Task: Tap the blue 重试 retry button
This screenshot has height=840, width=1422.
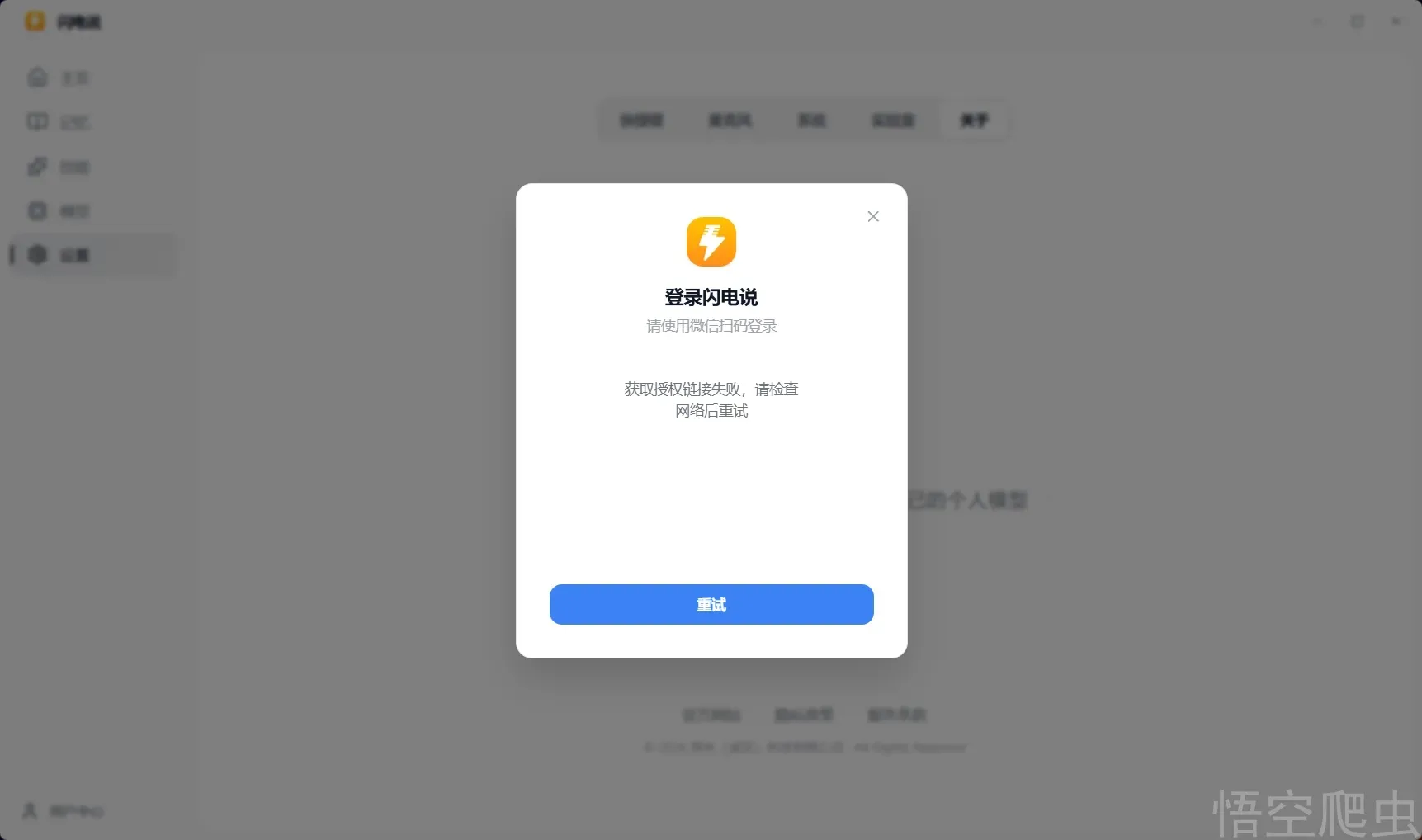Action: [711, 604]
